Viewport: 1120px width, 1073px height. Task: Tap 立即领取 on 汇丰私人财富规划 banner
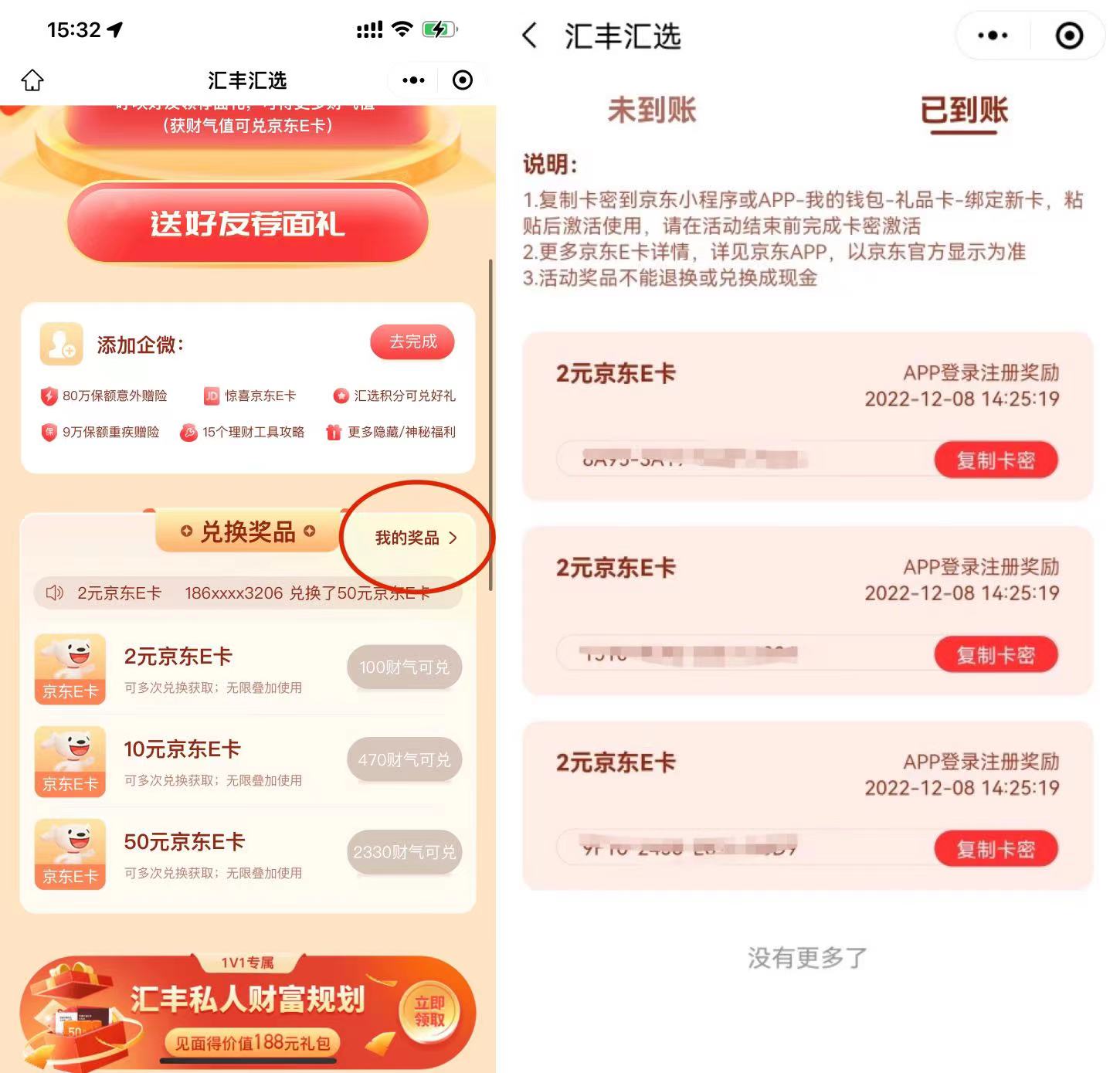pyautogui.click(x=429, y=1012)
